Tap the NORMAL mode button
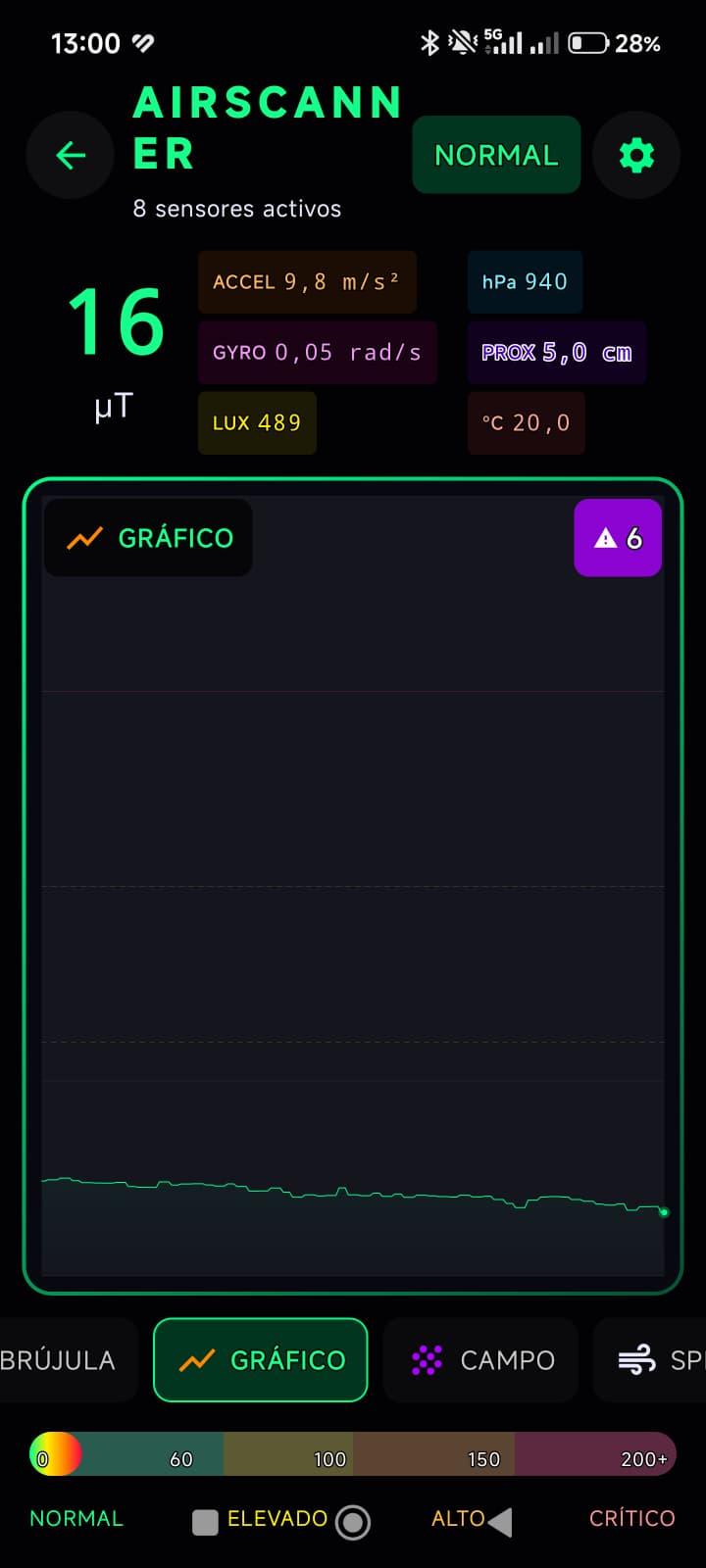Image resolution: width=706 pixels, height=1568 pixels. pos(496,155)
